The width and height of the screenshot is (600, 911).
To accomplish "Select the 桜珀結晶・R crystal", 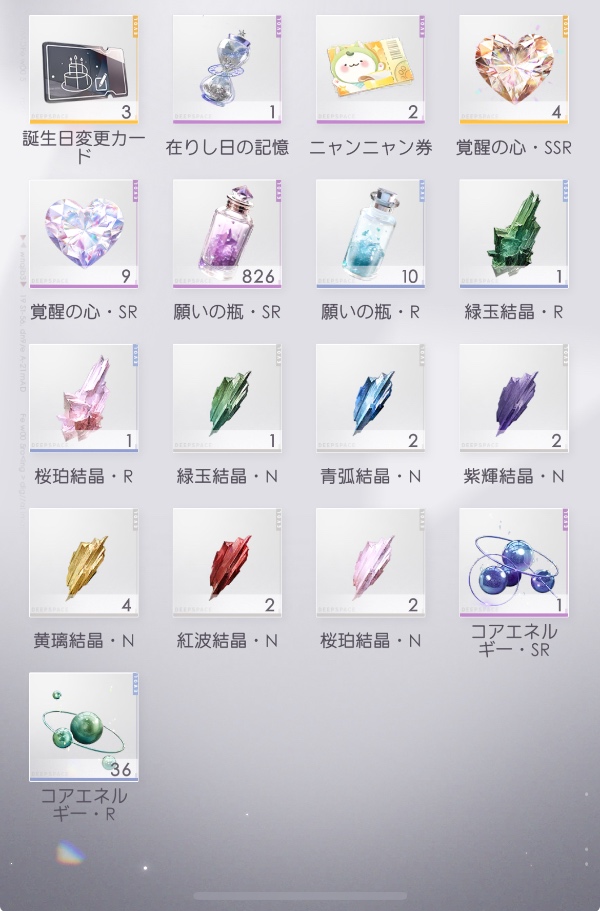I will tap(84, 397).
